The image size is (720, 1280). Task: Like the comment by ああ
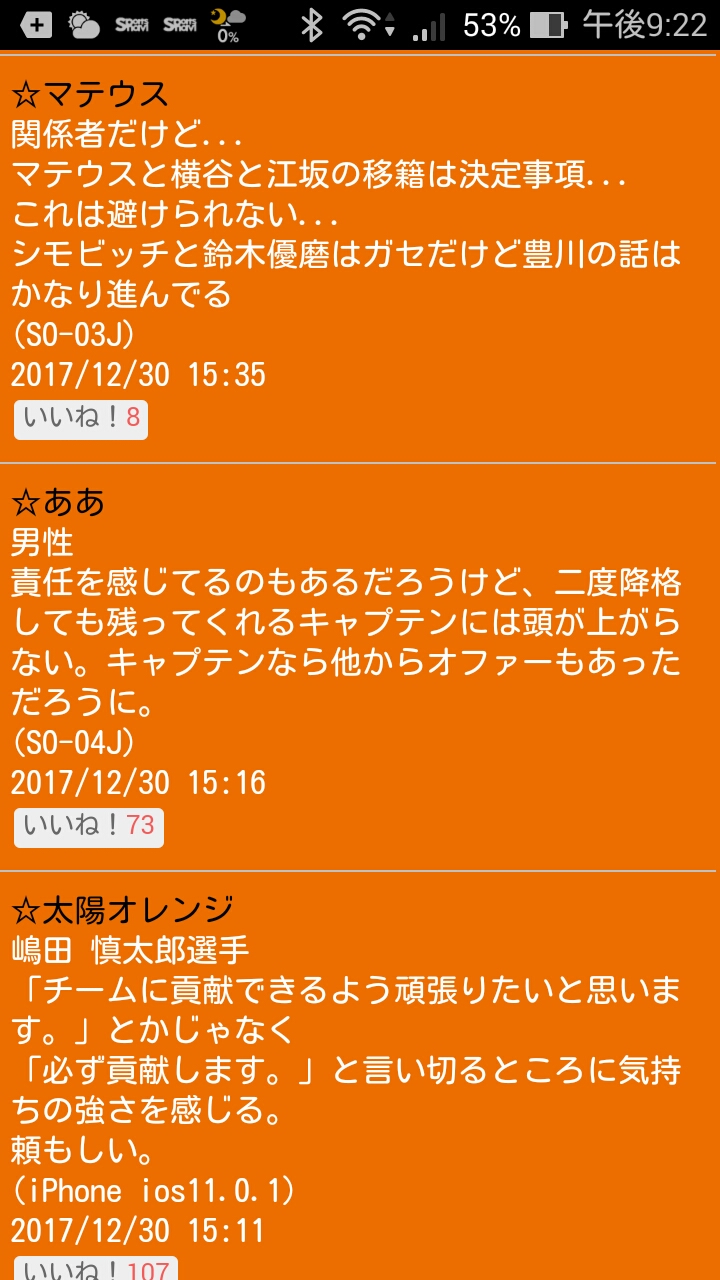88,827
